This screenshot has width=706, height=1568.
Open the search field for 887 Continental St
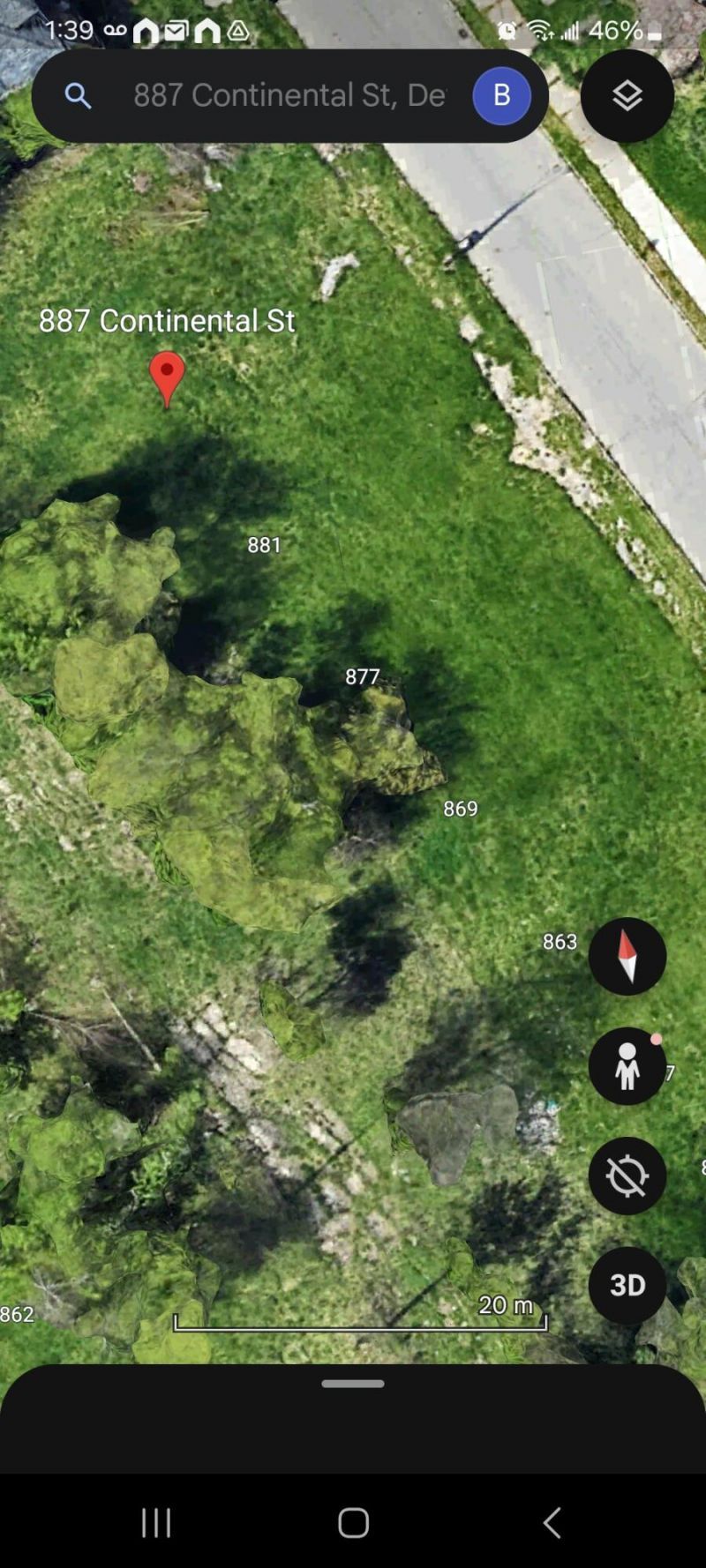[x=289, y=95]
